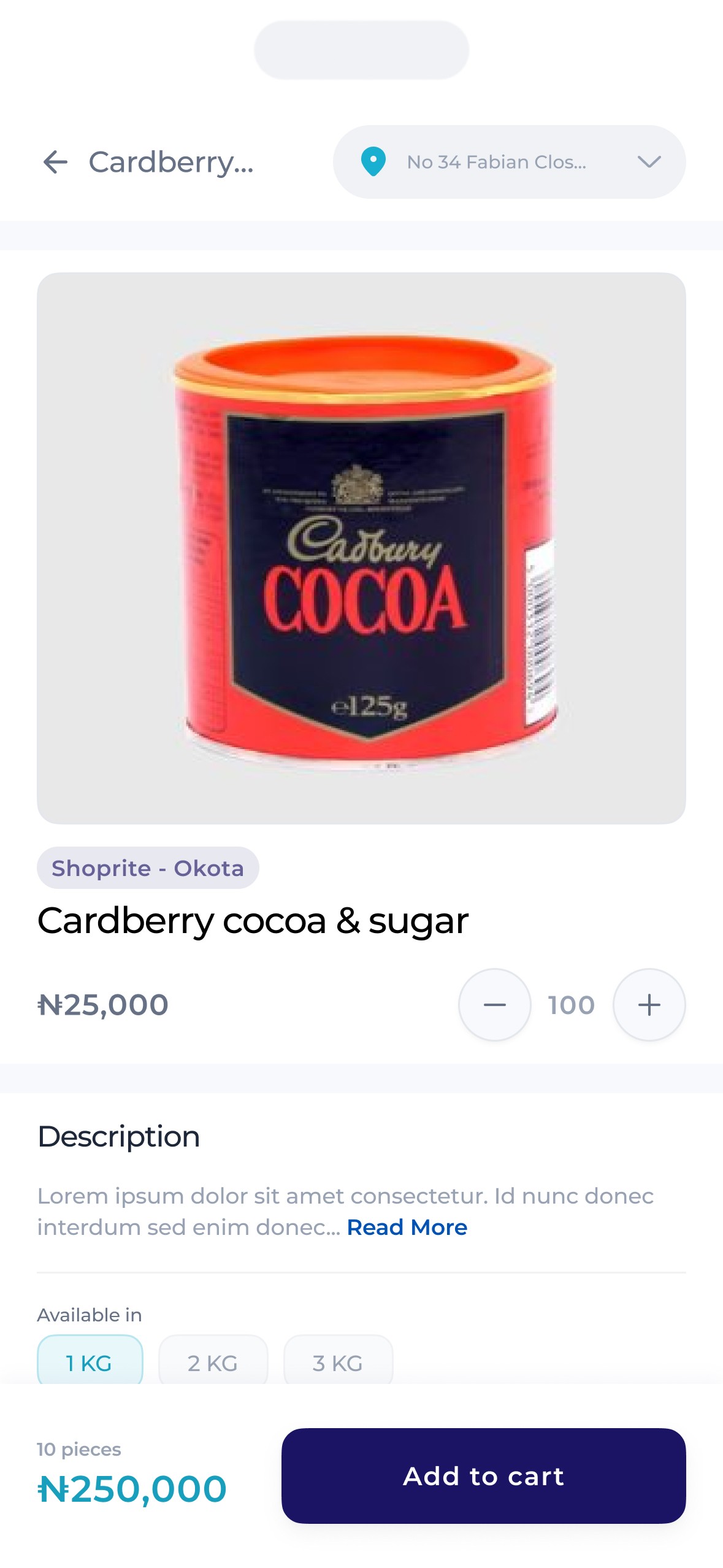This screenshot has height=1568, width=723.
Task: Select the 1 KG size option
Action: (90, 1362)
